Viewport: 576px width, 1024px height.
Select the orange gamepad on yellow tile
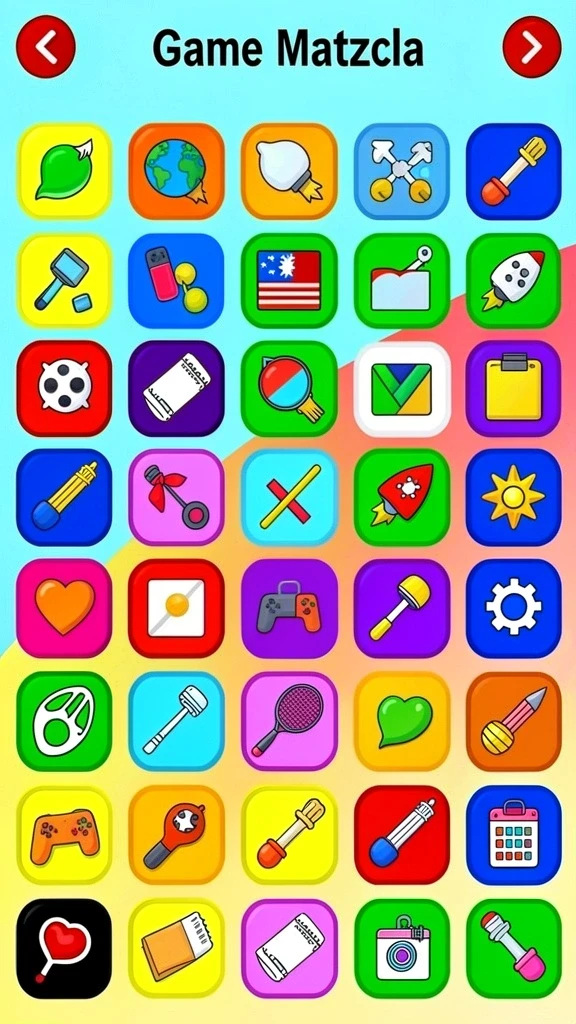click(64, 835)
